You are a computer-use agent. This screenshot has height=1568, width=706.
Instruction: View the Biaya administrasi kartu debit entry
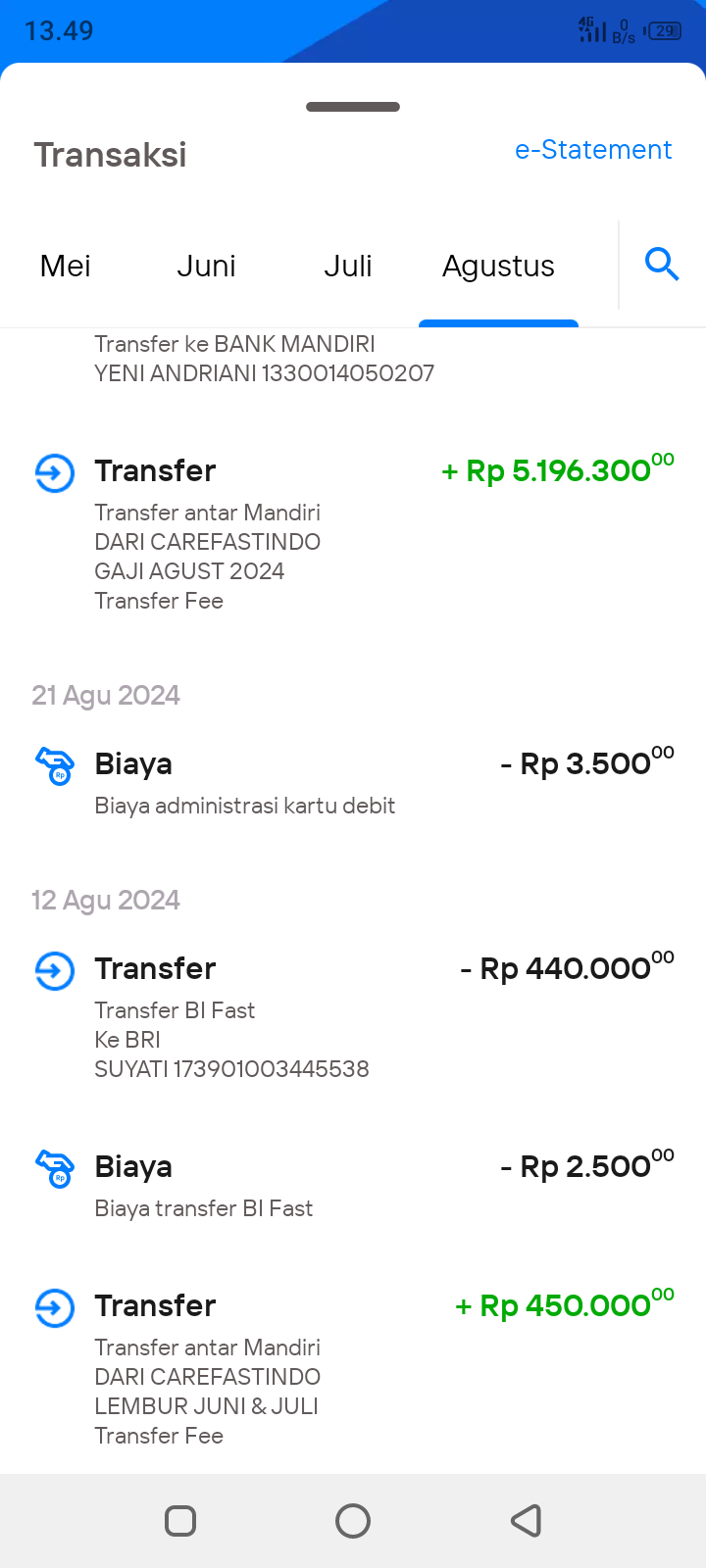(x=353, y=783)
